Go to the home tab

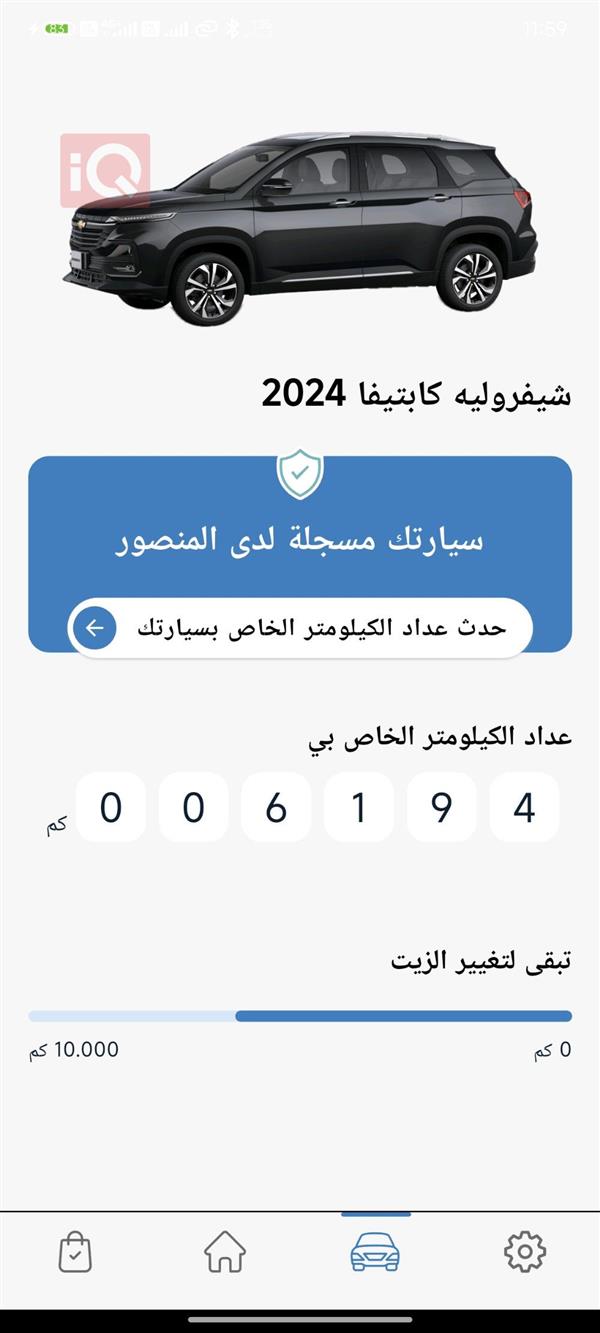[x=225, y=1251]
